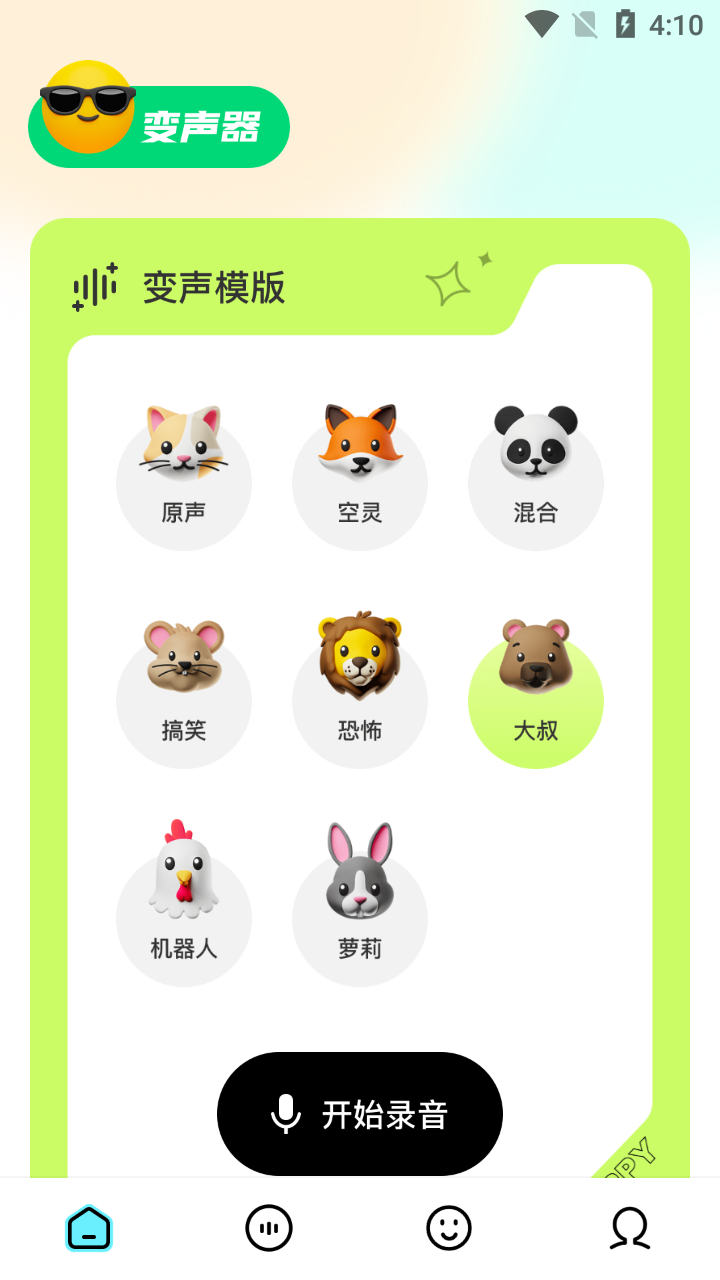Select the 机器人 chicken voice template
The image size is (720, 1280).
click(184, 916)
